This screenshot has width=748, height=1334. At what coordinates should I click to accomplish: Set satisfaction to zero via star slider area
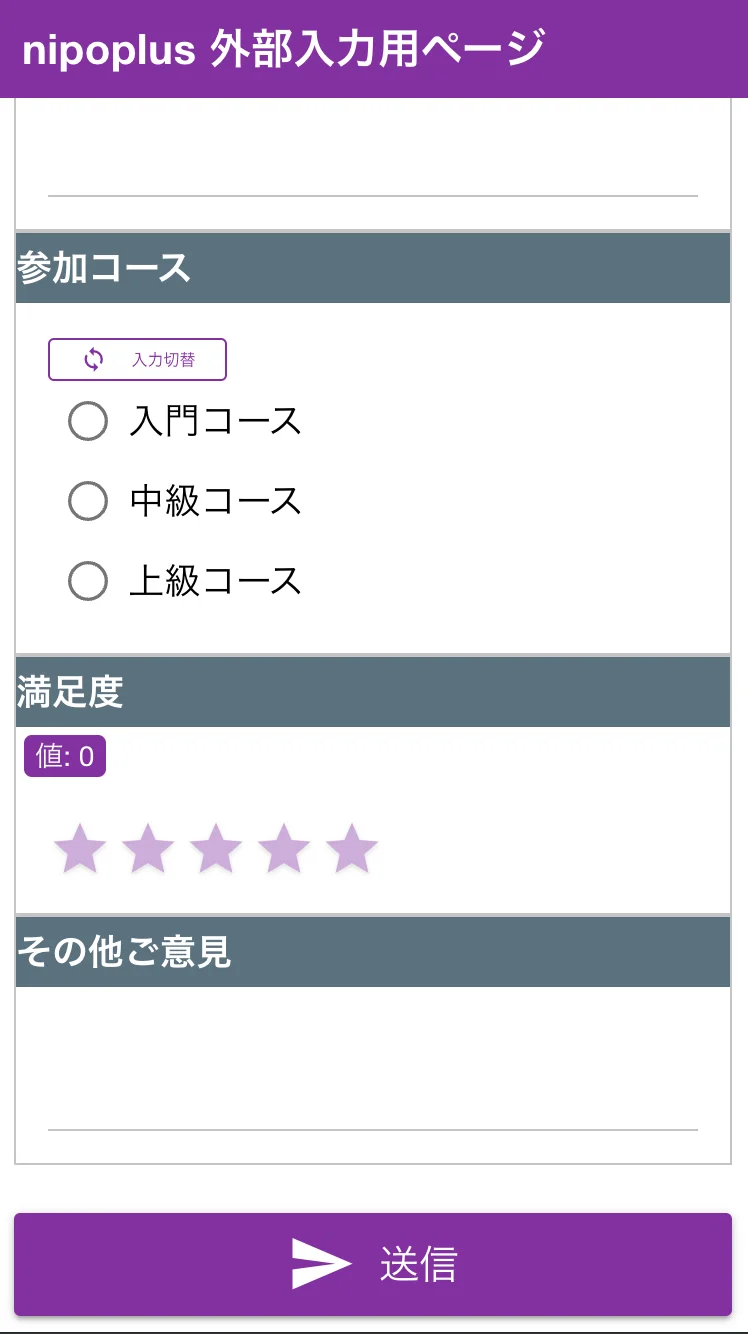pyautogui.click(x=217, y=848)
